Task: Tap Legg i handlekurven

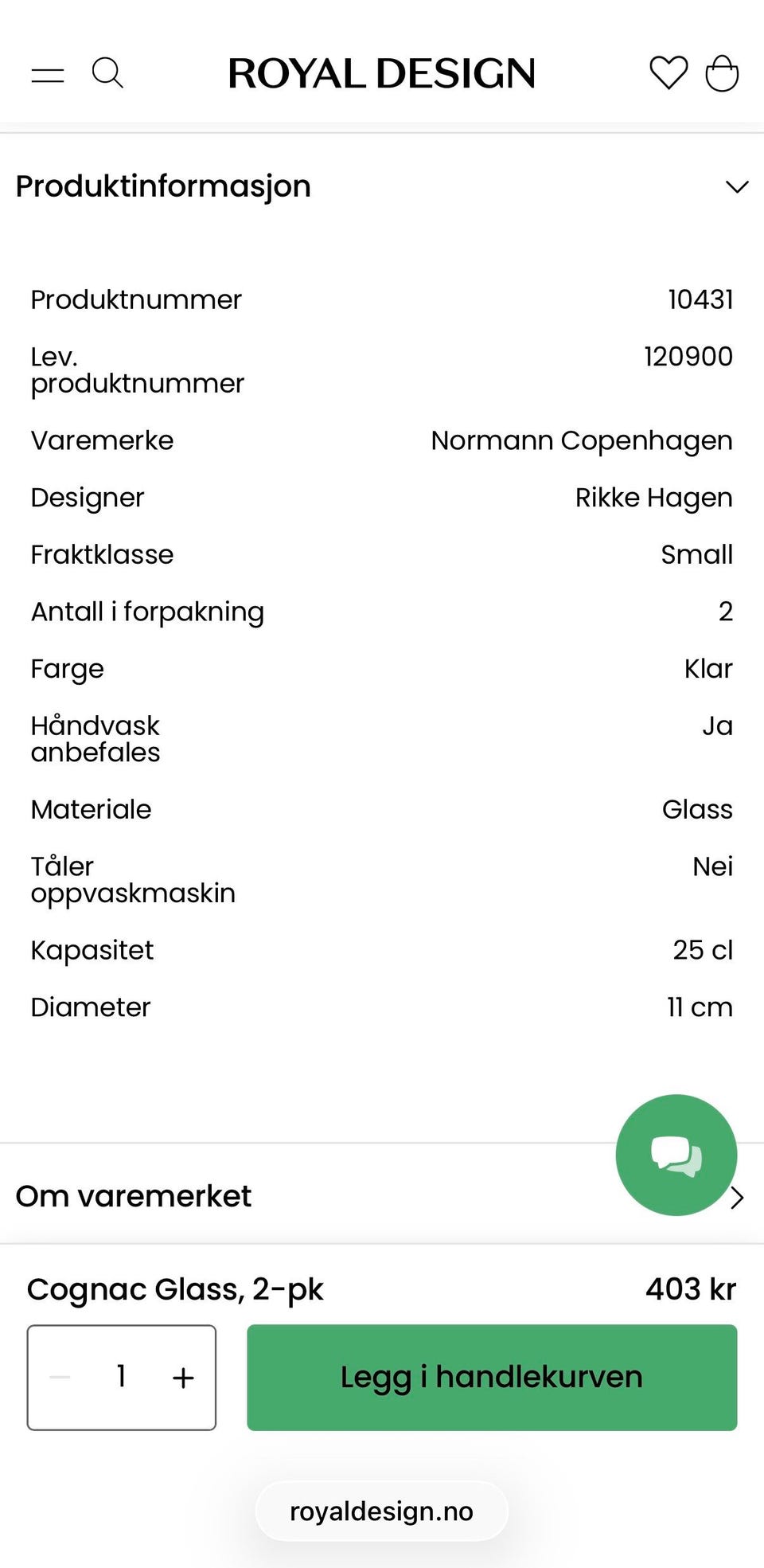Action: [x=492, y=1377]
